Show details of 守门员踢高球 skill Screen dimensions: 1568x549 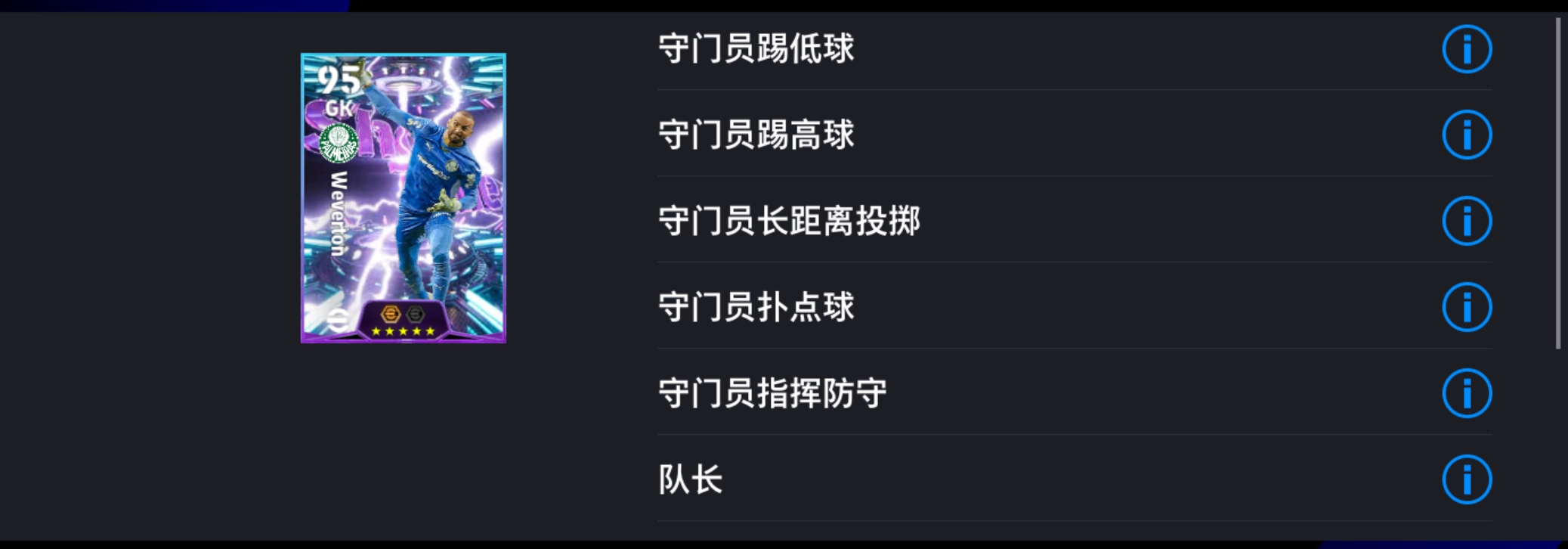click(1466, 135)
